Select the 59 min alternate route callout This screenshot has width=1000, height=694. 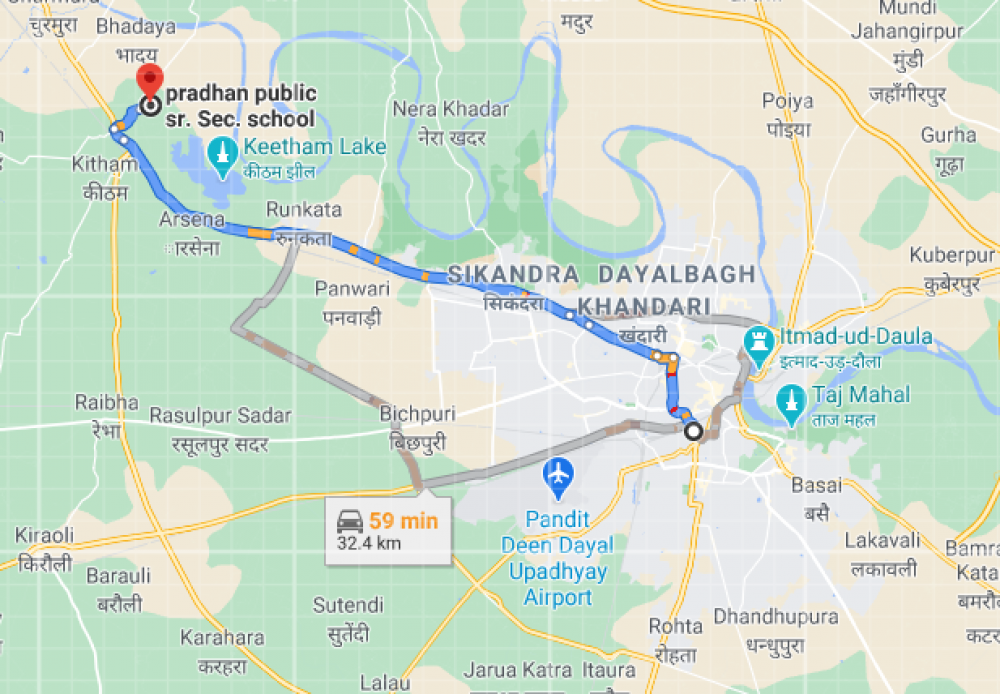[388, 531]
